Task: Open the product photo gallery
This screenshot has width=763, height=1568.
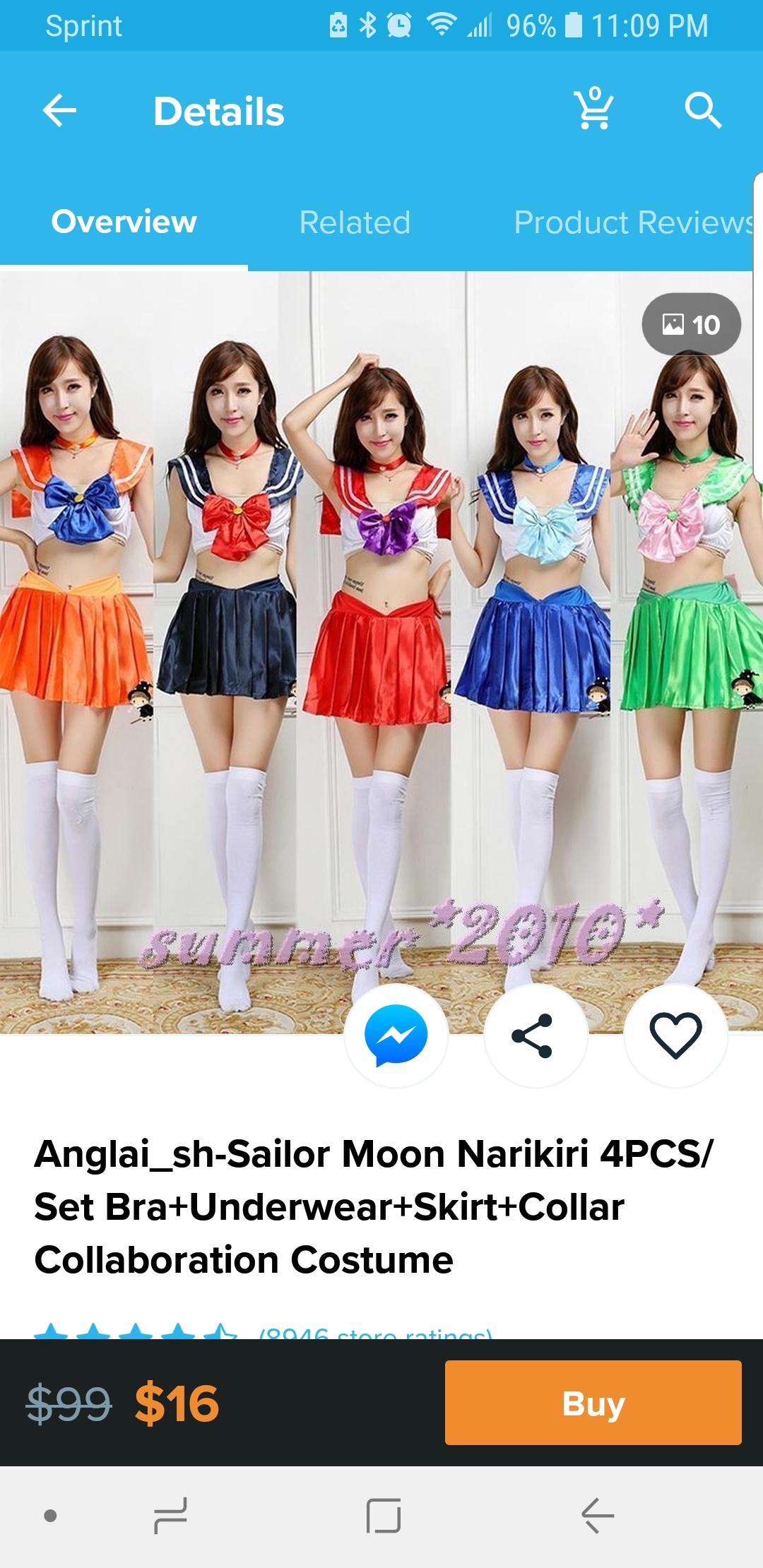Action: (691, 324)
